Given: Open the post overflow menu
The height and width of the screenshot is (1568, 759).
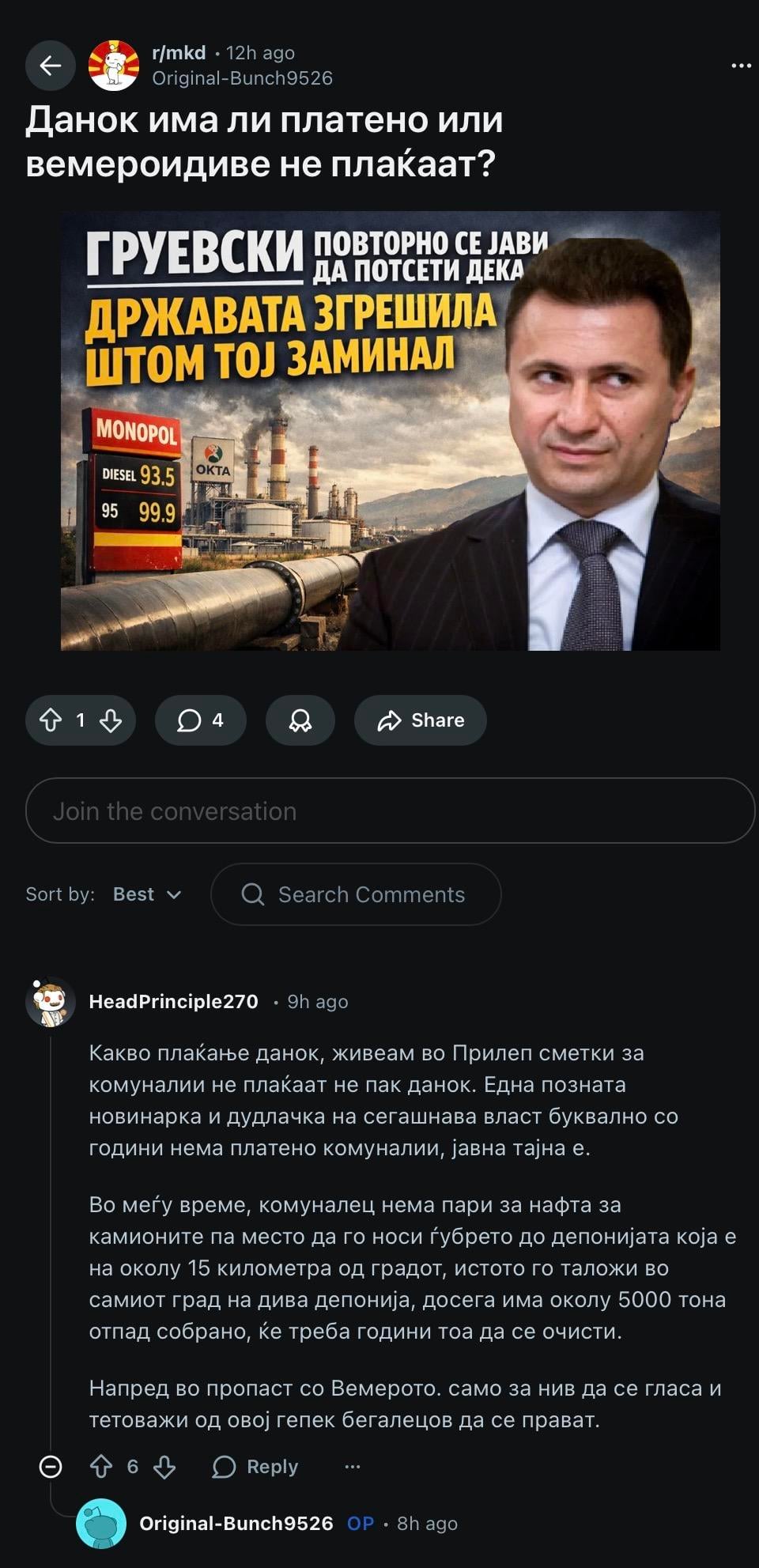Looking at the screenshot, I should (x=741, y=66).
